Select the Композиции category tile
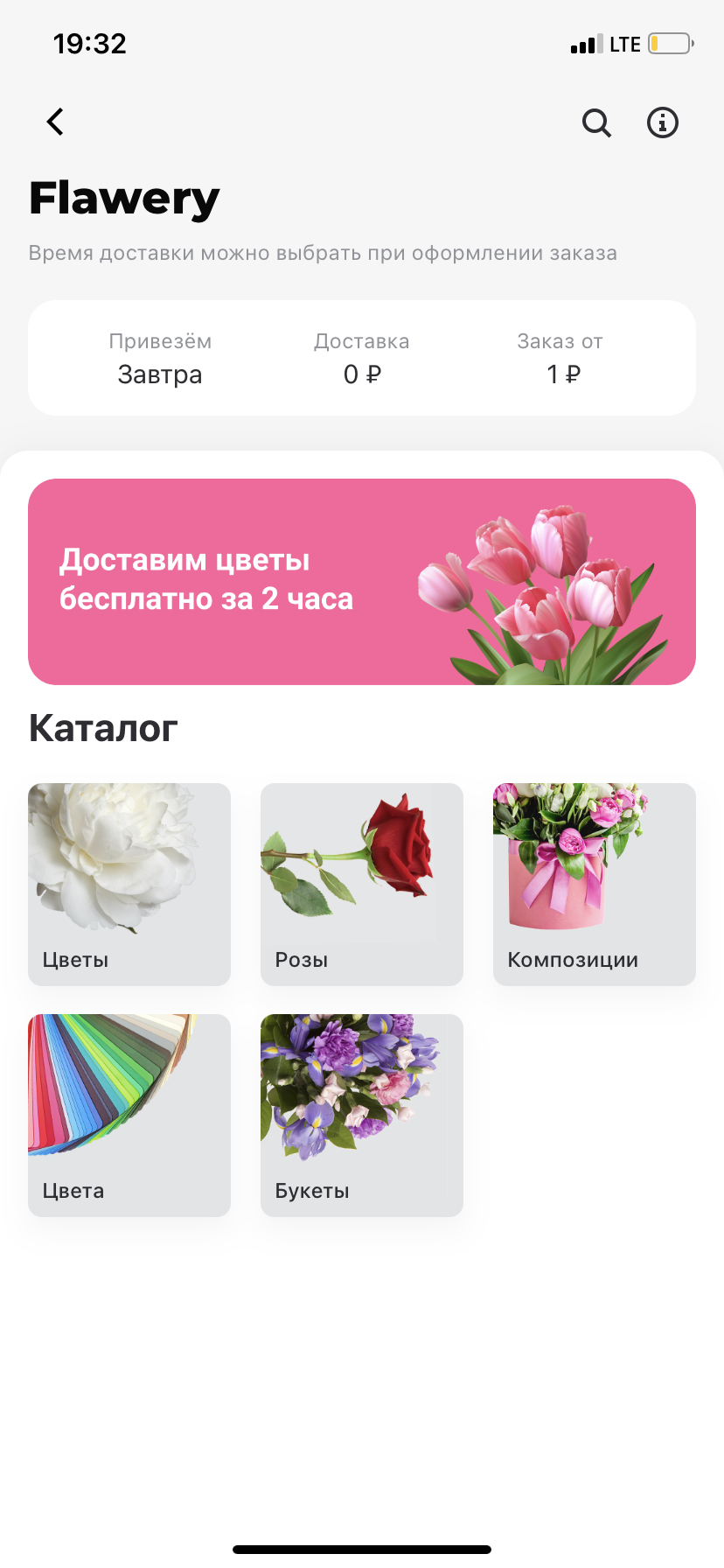Viewport: 724px width, 1568px height. click(x=595, y=884)
